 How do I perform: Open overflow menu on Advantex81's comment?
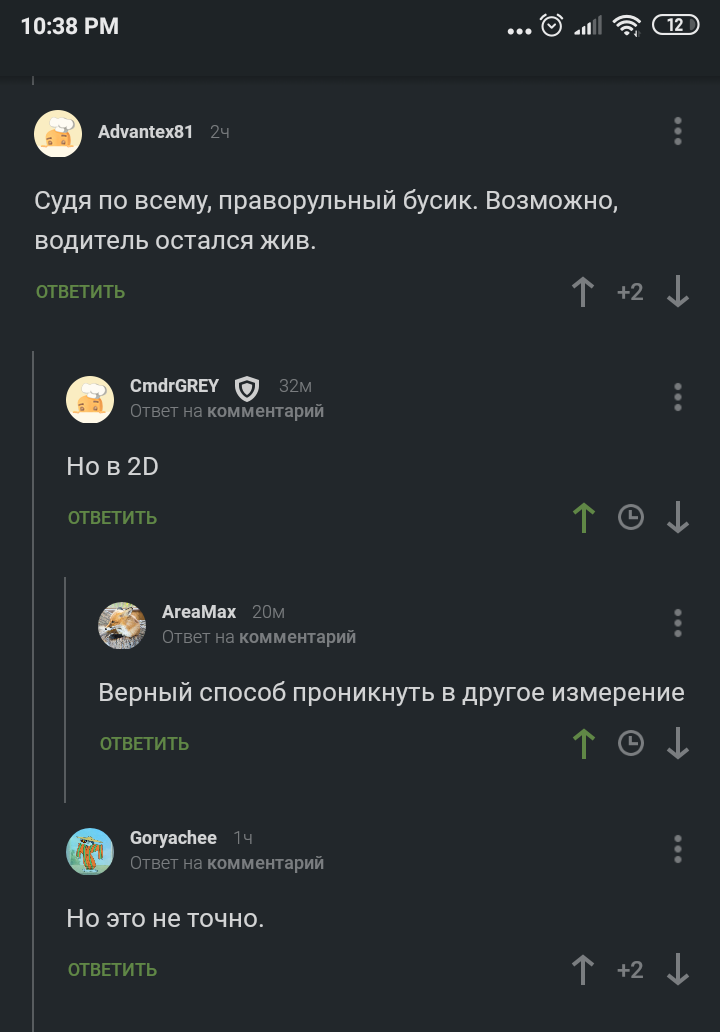678,131
